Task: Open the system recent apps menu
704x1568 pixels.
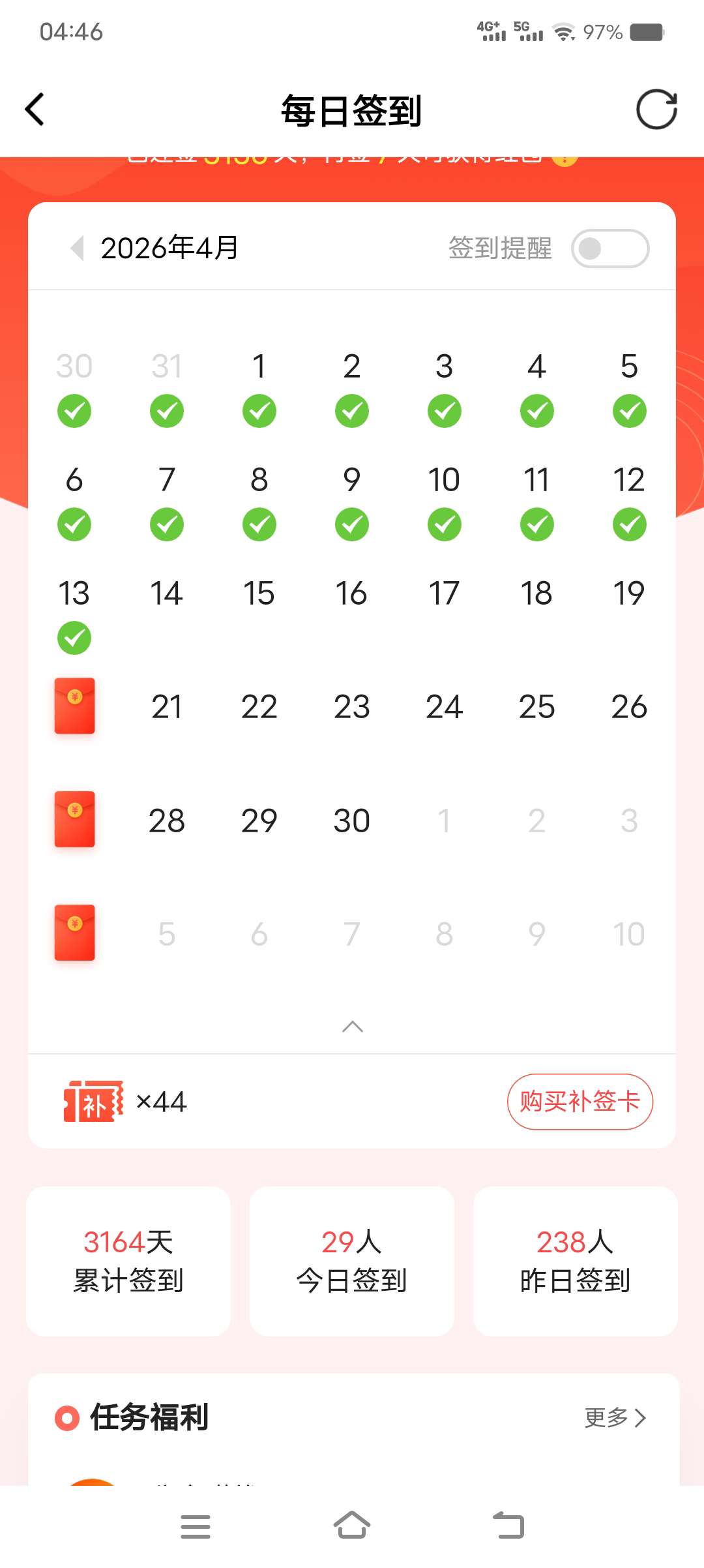Action: point(195,1526)
